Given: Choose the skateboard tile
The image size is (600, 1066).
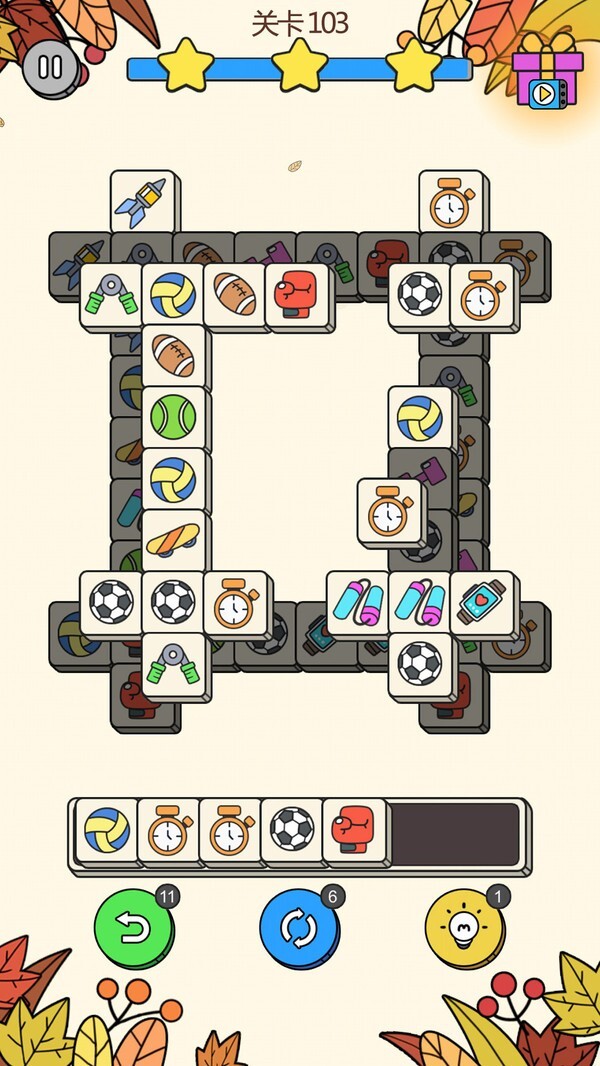Looking at the screenshot, I should tap(174, 539).
